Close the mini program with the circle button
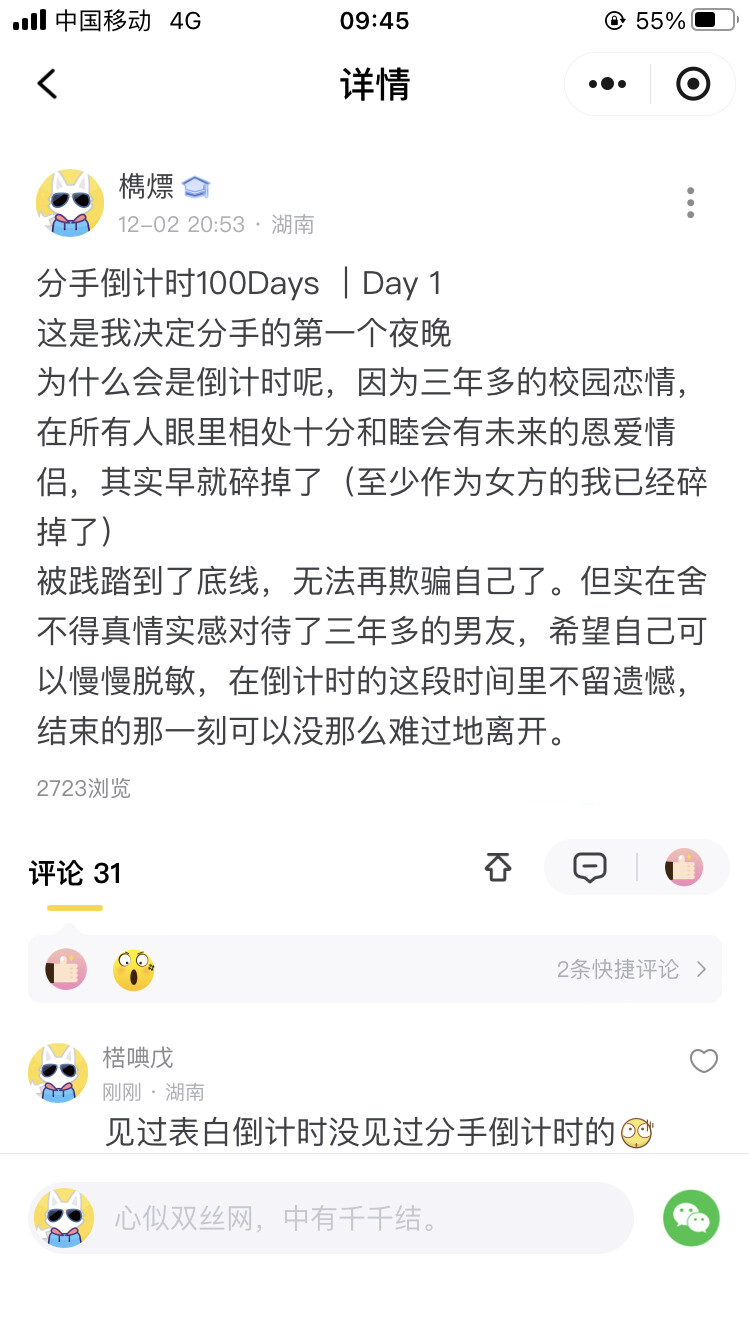Screen dimensions: 749x1334 pyautogui.click(x=693, y=85)
